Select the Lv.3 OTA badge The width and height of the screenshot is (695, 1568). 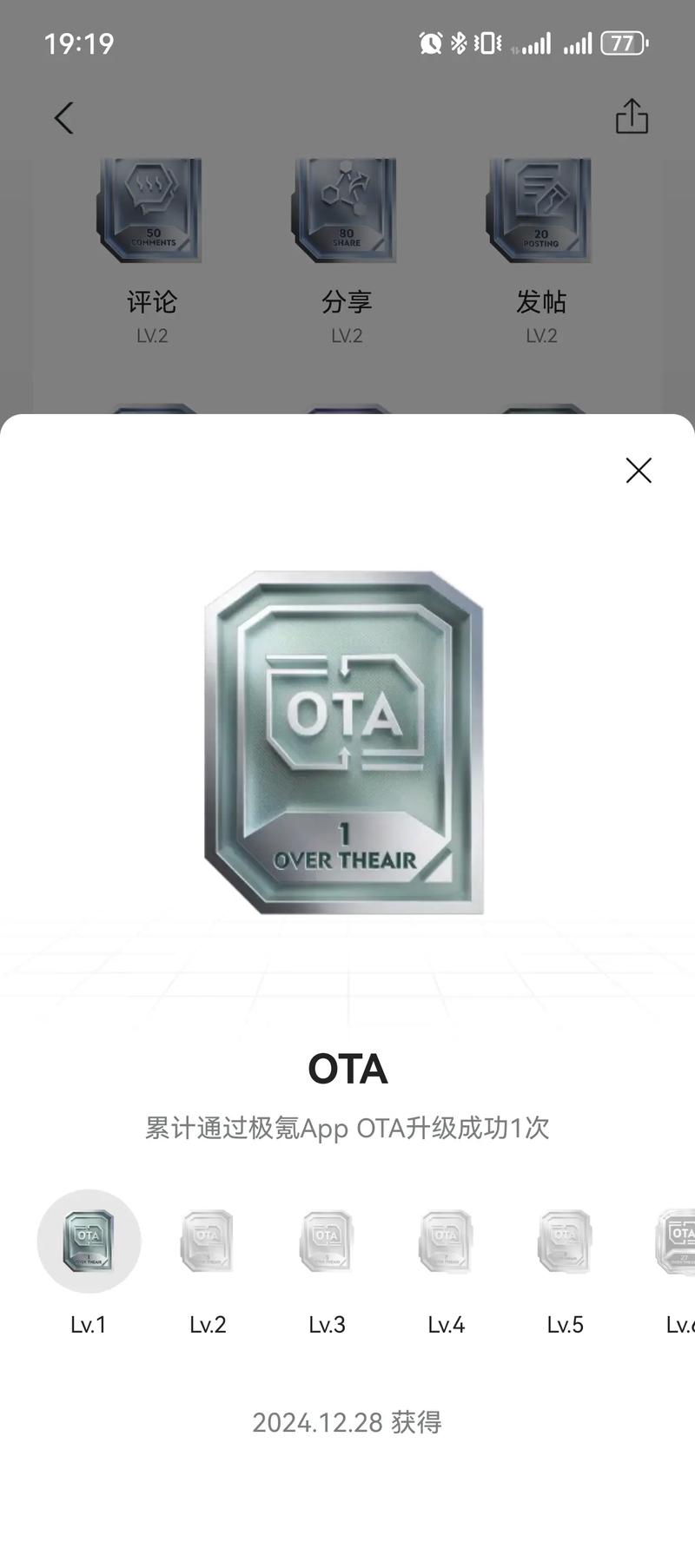pos(327,1242)
